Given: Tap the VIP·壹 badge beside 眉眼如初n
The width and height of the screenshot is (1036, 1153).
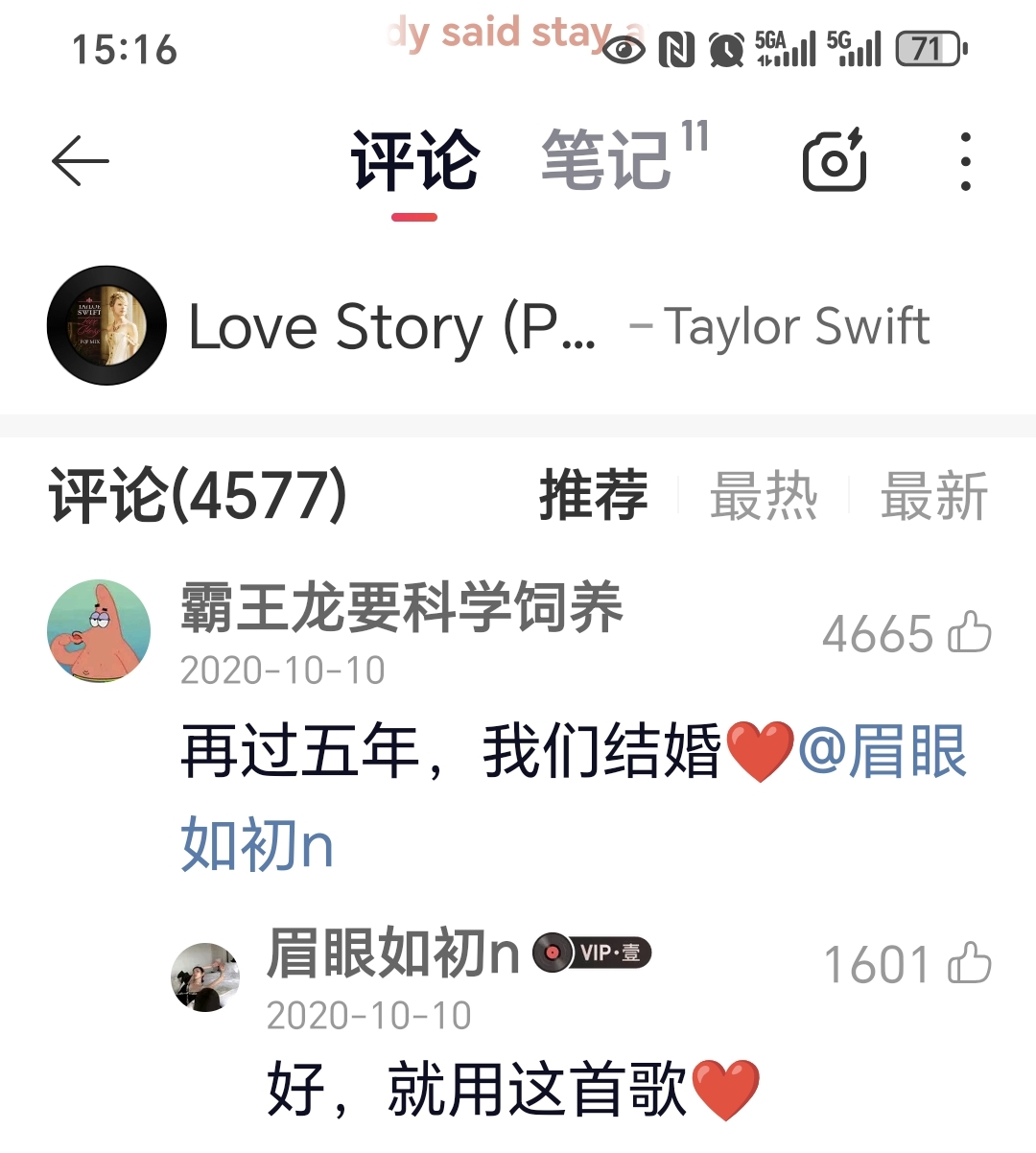Looking at the screenshot, I should click(593, 953).
